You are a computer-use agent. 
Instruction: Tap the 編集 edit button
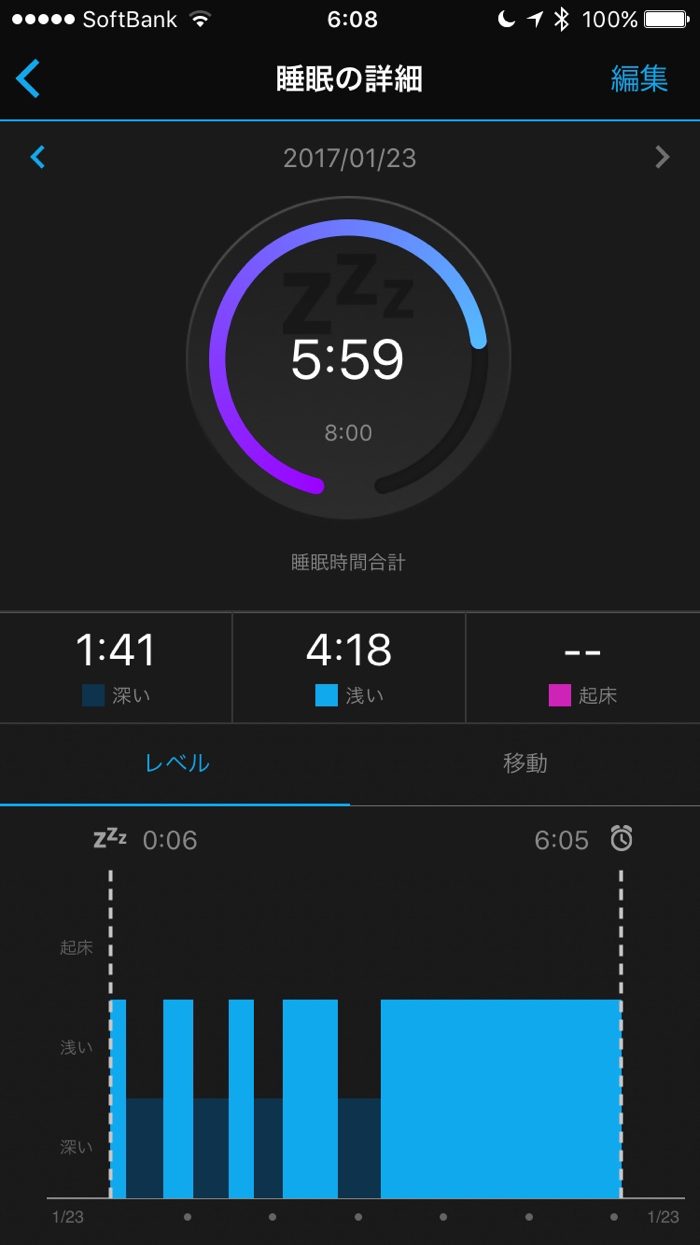[x=639, y=79]
